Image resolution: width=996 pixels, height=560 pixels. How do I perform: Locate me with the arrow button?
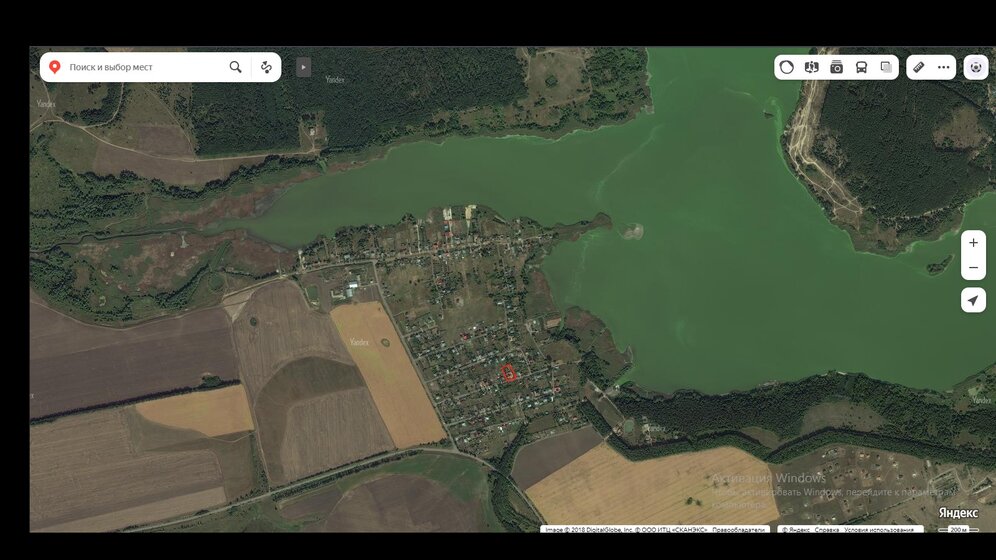click(x=973, y=300)
